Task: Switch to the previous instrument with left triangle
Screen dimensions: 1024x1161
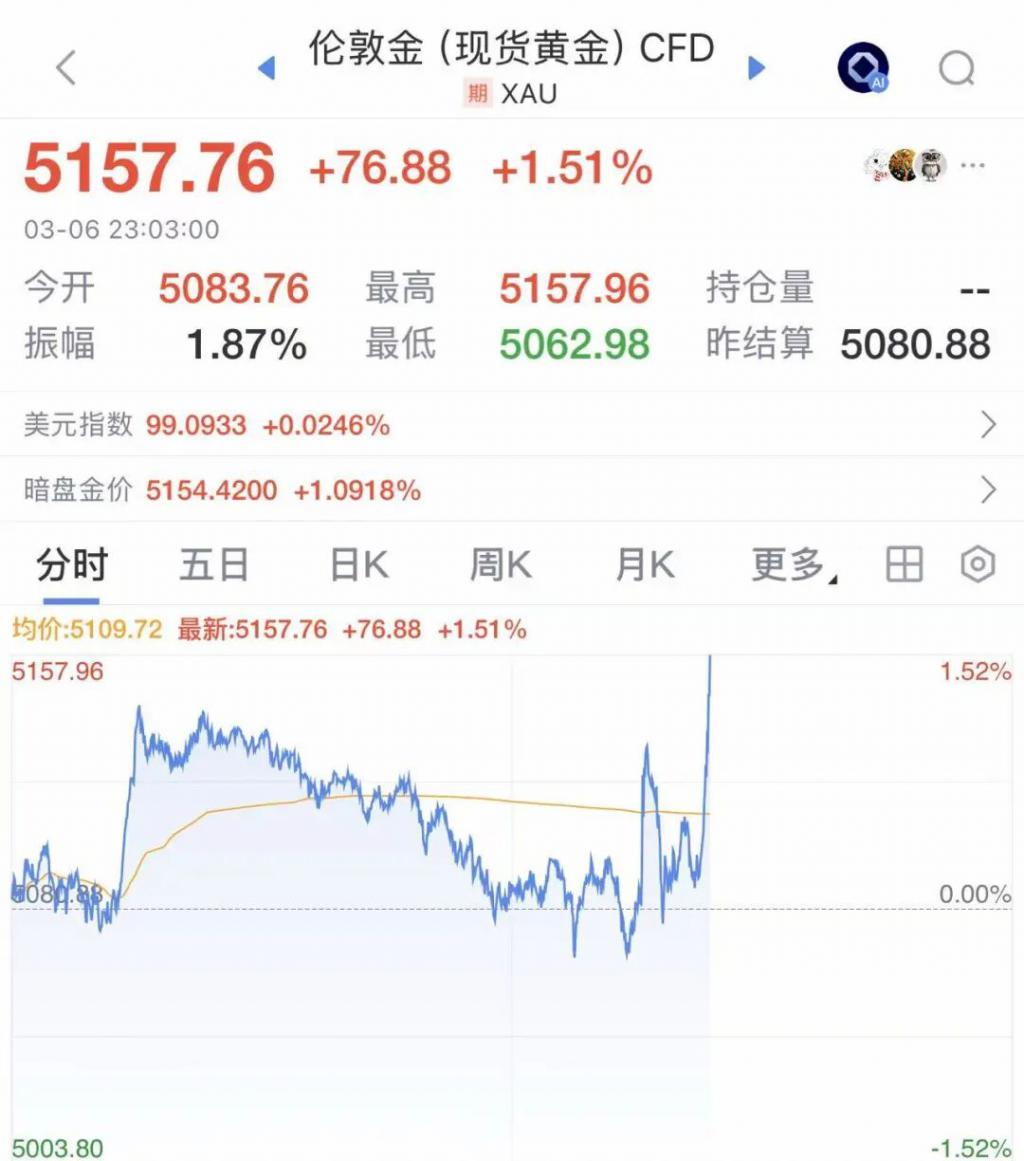Action: coord(266,68)
